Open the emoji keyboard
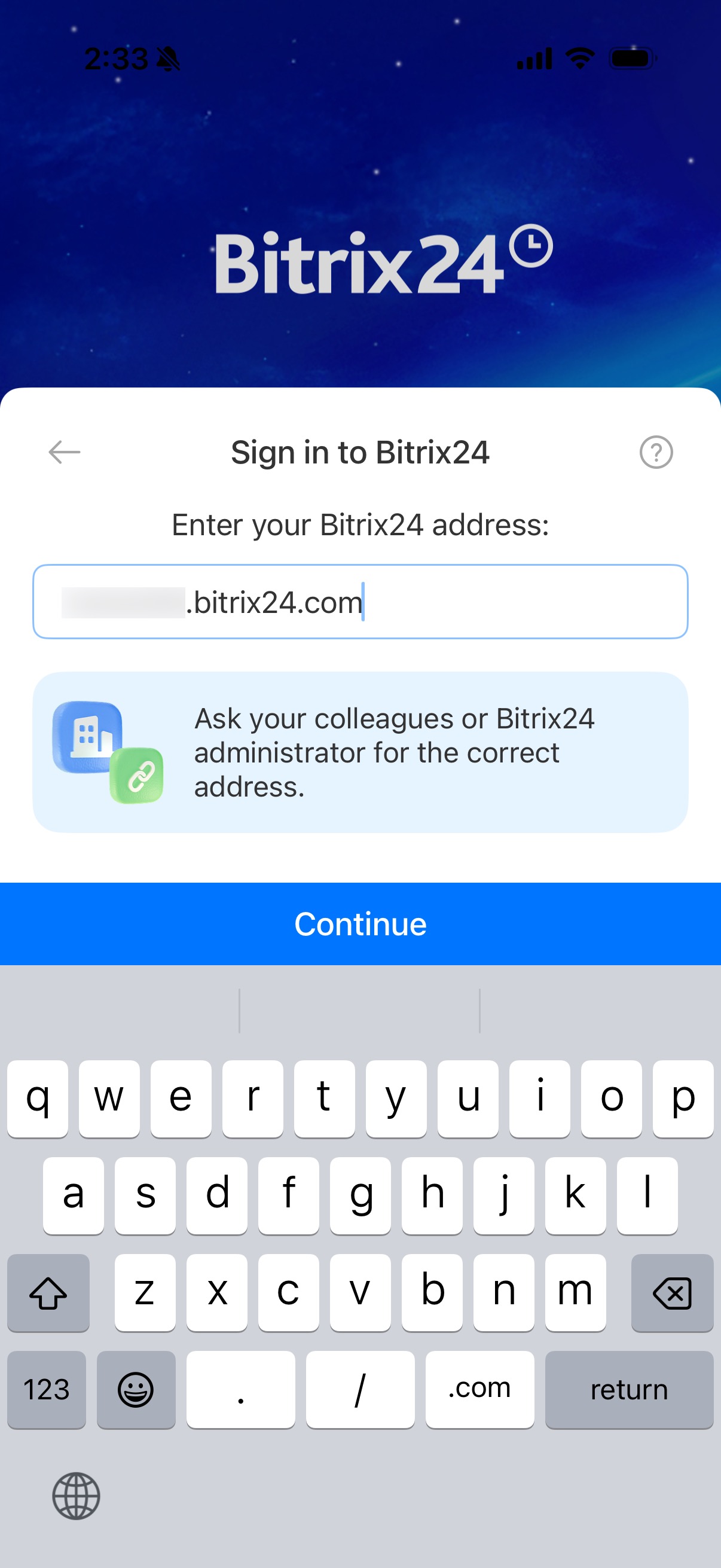721x1568 pixels. 136,1390
